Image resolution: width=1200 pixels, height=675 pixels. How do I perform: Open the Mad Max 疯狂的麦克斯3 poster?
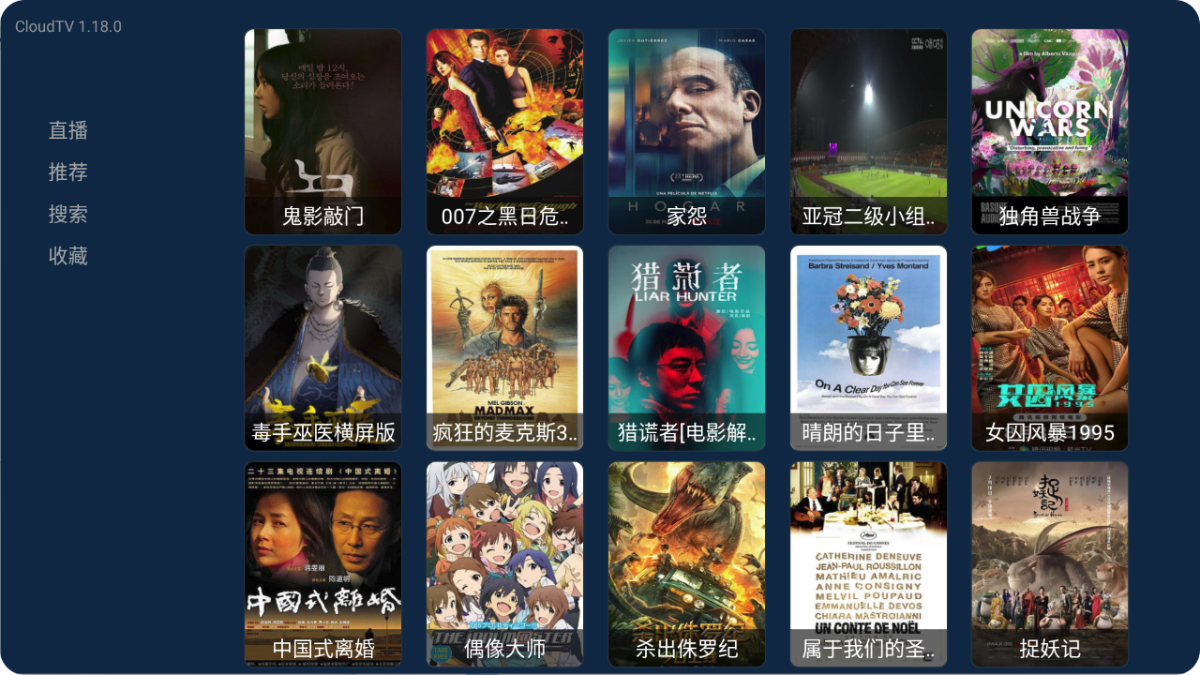click(505, 348)
